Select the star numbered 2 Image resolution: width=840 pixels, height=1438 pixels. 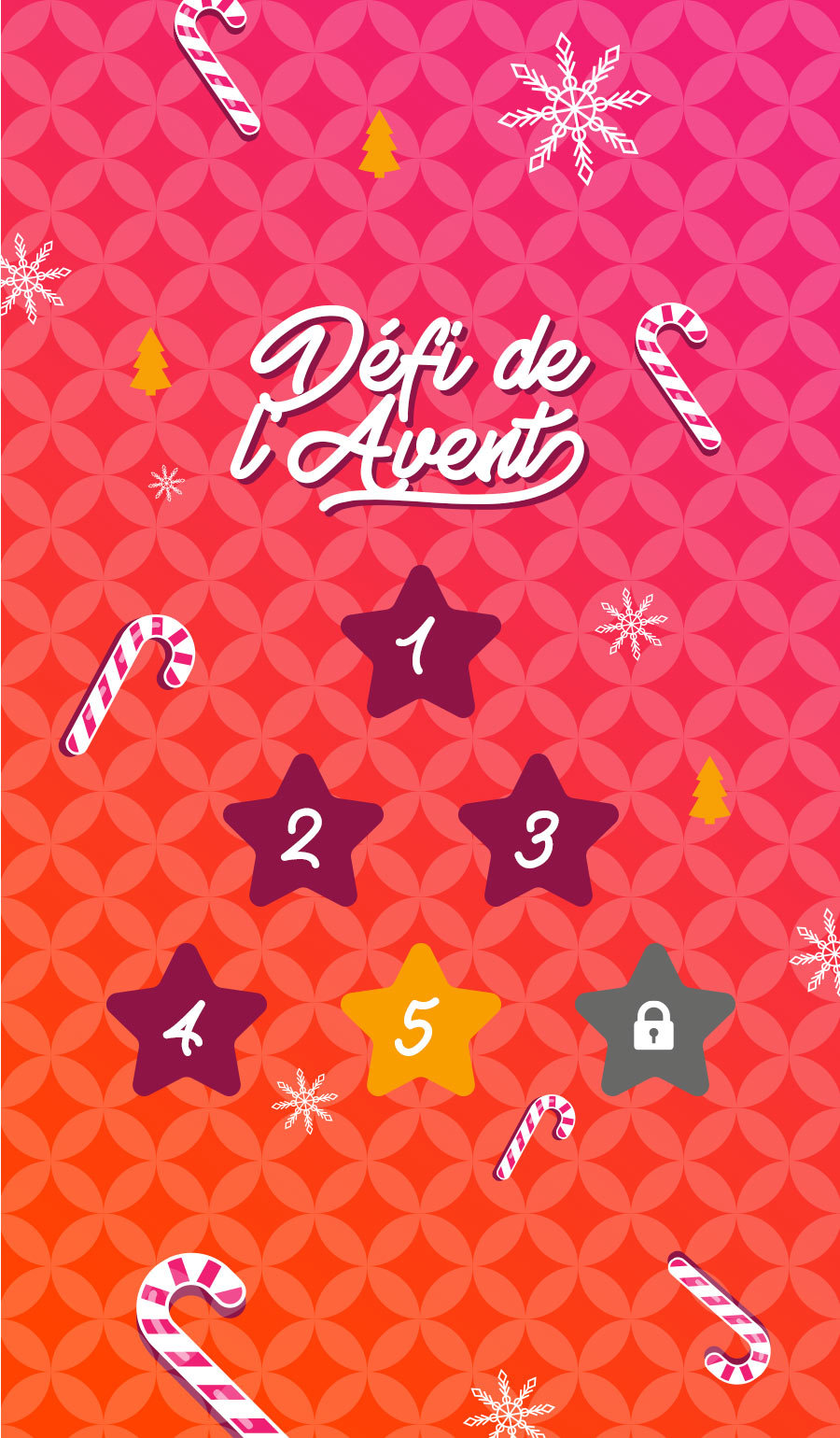(303, 836)
